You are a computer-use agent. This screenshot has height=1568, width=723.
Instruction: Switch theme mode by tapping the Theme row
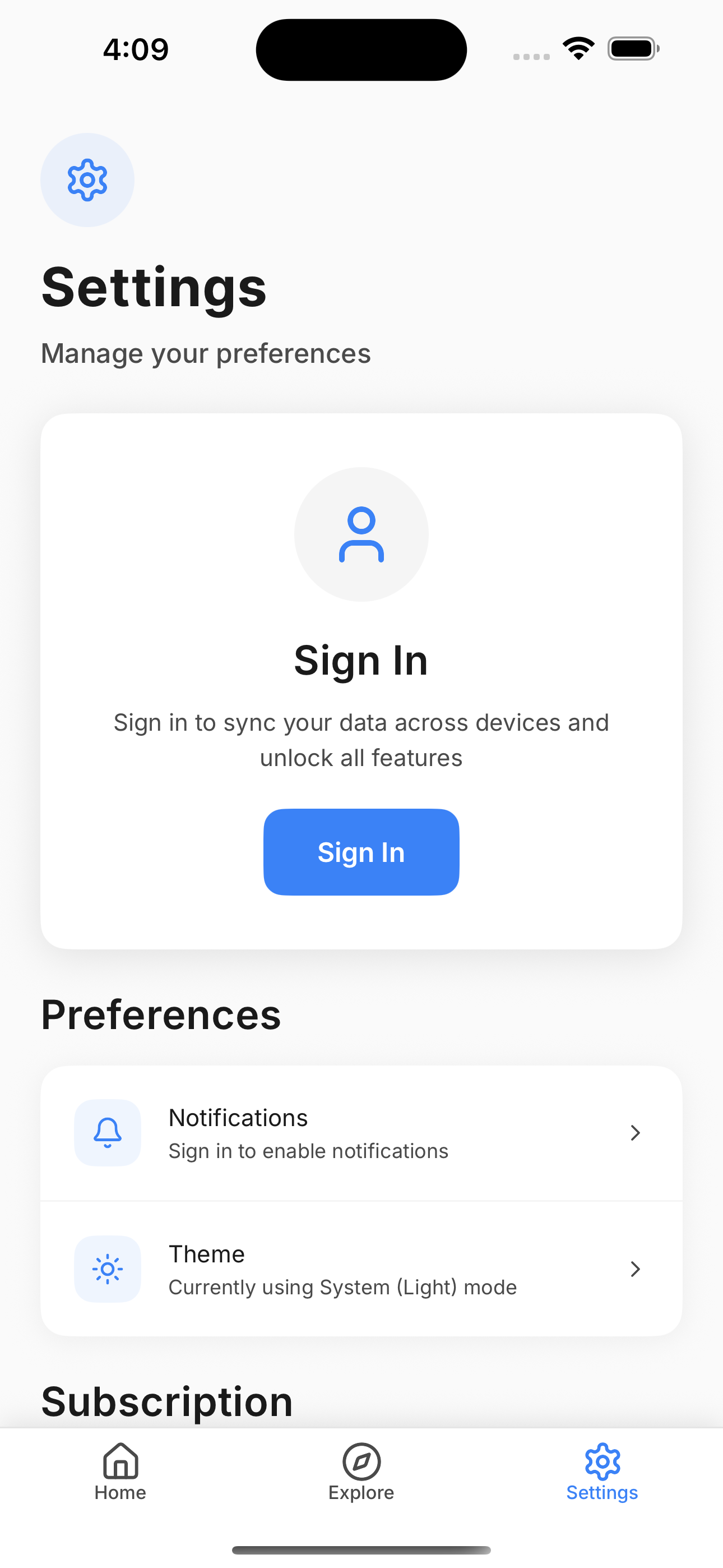pos(361,1270)
